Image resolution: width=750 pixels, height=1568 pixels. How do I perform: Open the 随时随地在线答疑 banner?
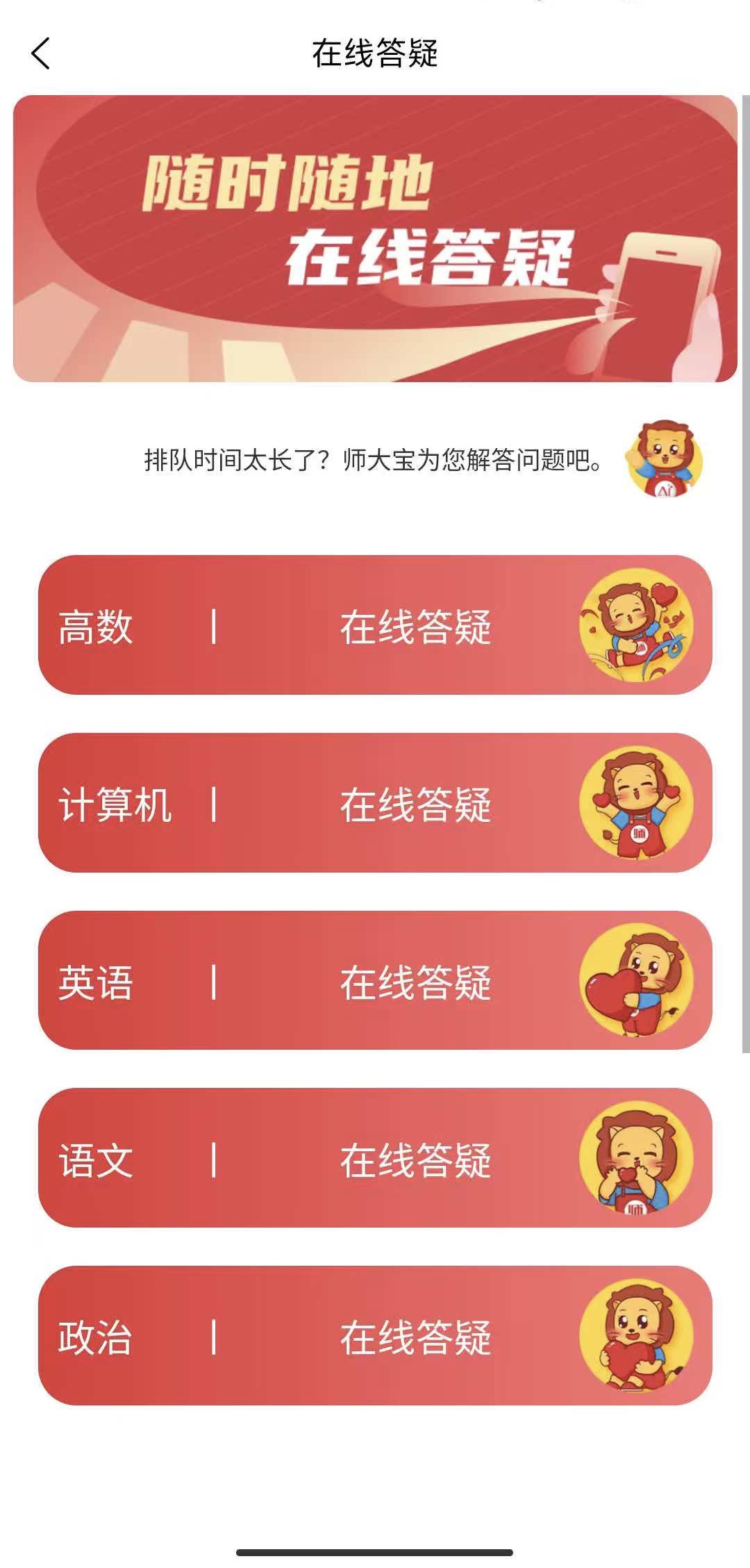[x=375, y=238]
